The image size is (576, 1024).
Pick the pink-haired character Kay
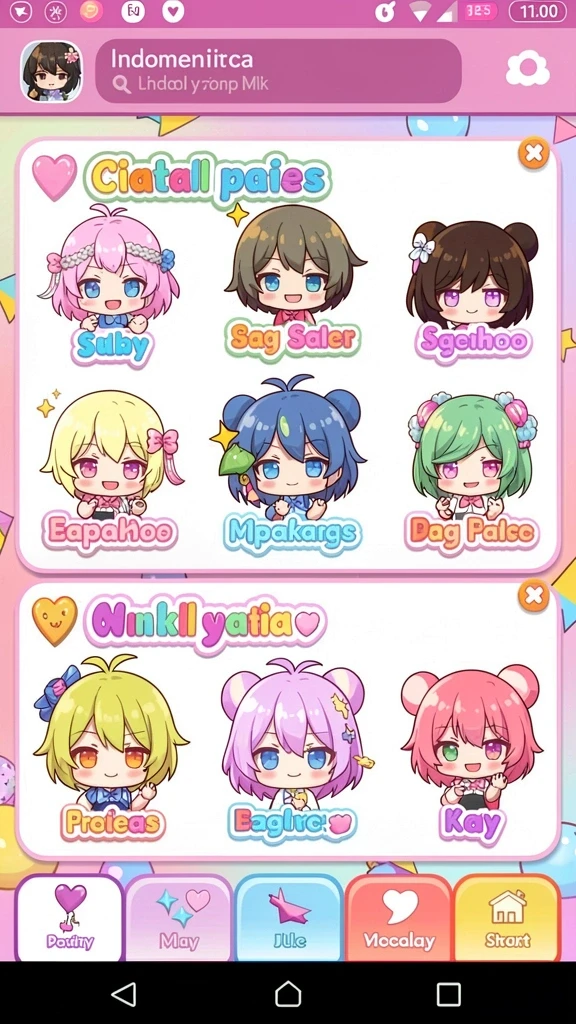pos(472,752)
